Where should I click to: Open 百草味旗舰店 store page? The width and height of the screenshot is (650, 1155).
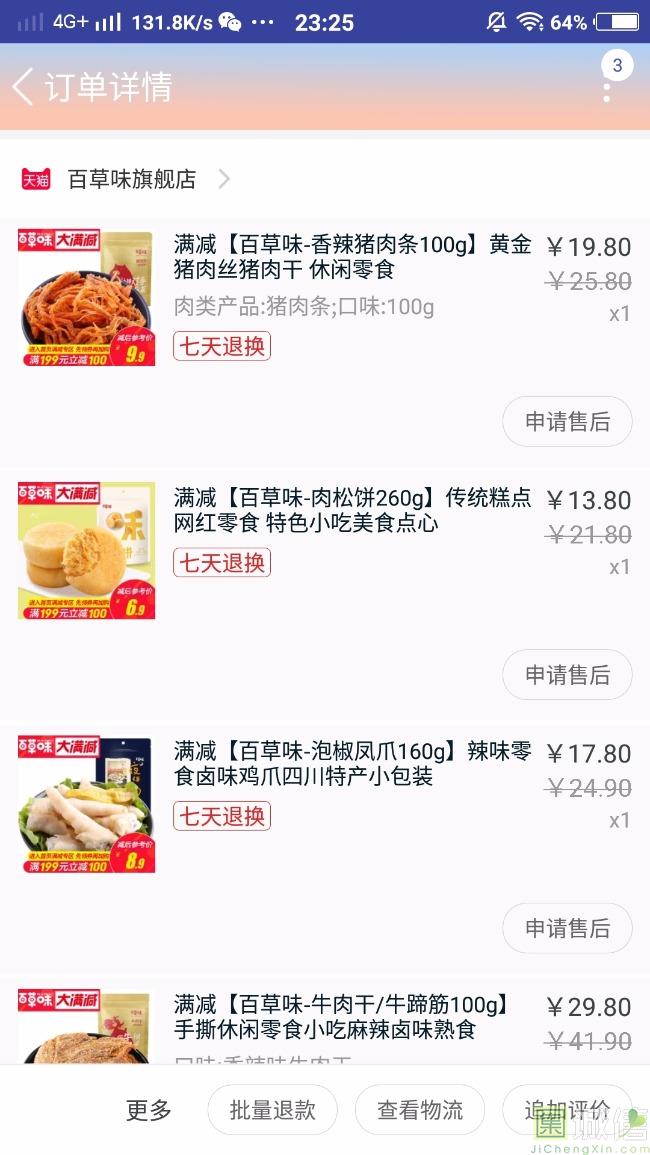pos(131,180)
